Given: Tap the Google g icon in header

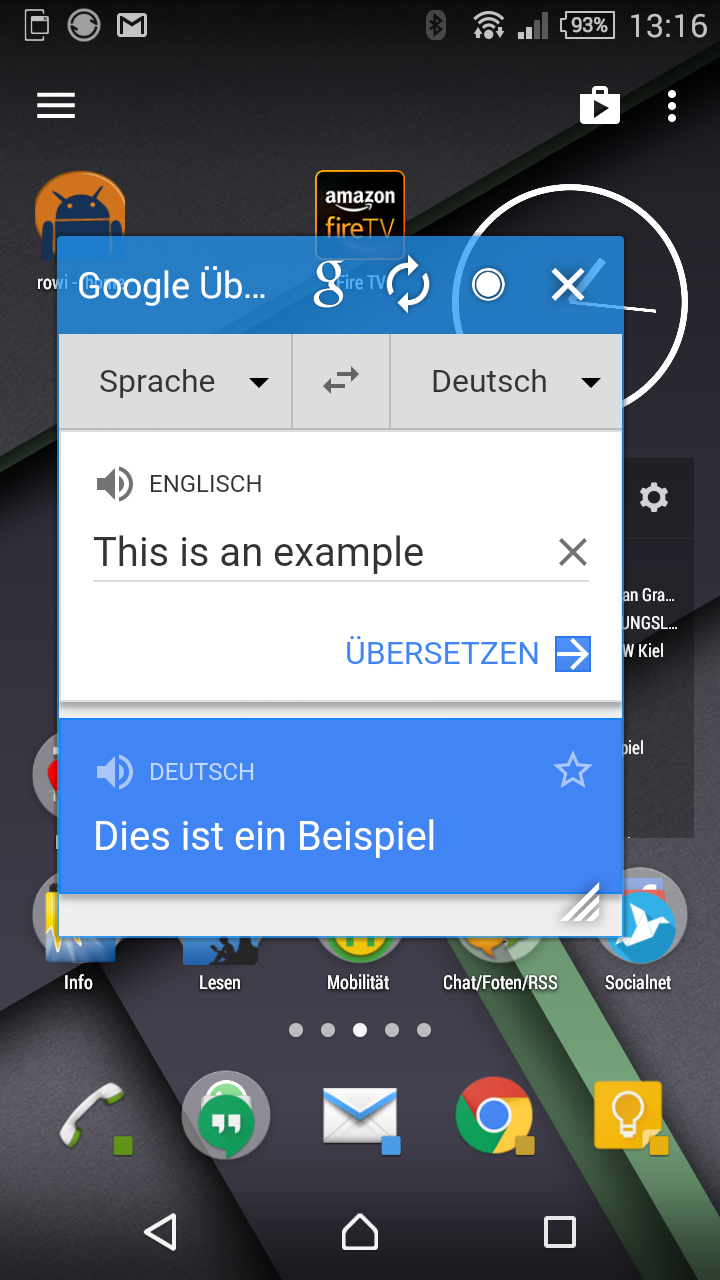Looking at the screenshot, I should coord(328,285).
